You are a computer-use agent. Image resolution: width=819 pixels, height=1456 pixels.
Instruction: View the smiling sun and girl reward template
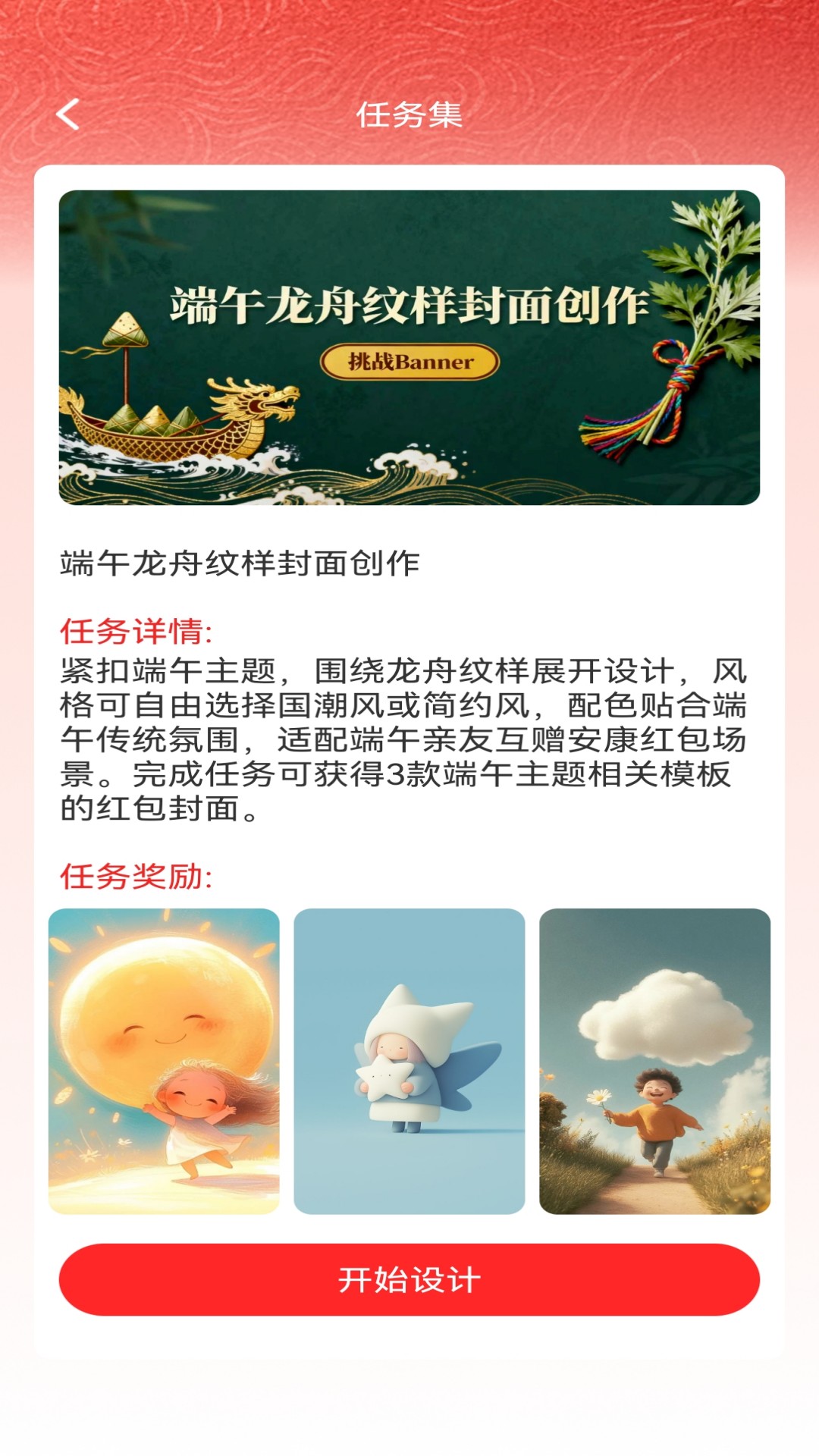[164, 1061]
